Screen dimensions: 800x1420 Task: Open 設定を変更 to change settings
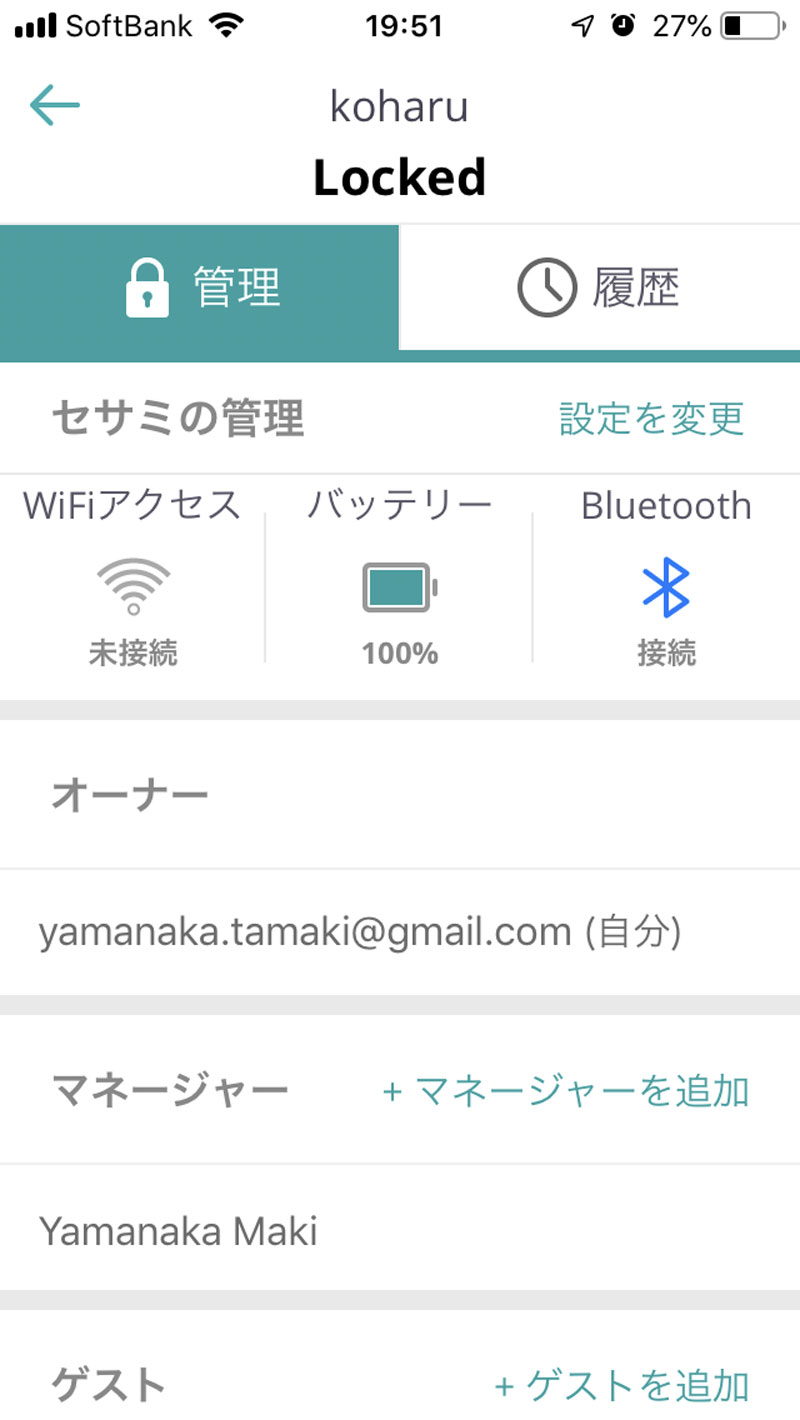651,419
